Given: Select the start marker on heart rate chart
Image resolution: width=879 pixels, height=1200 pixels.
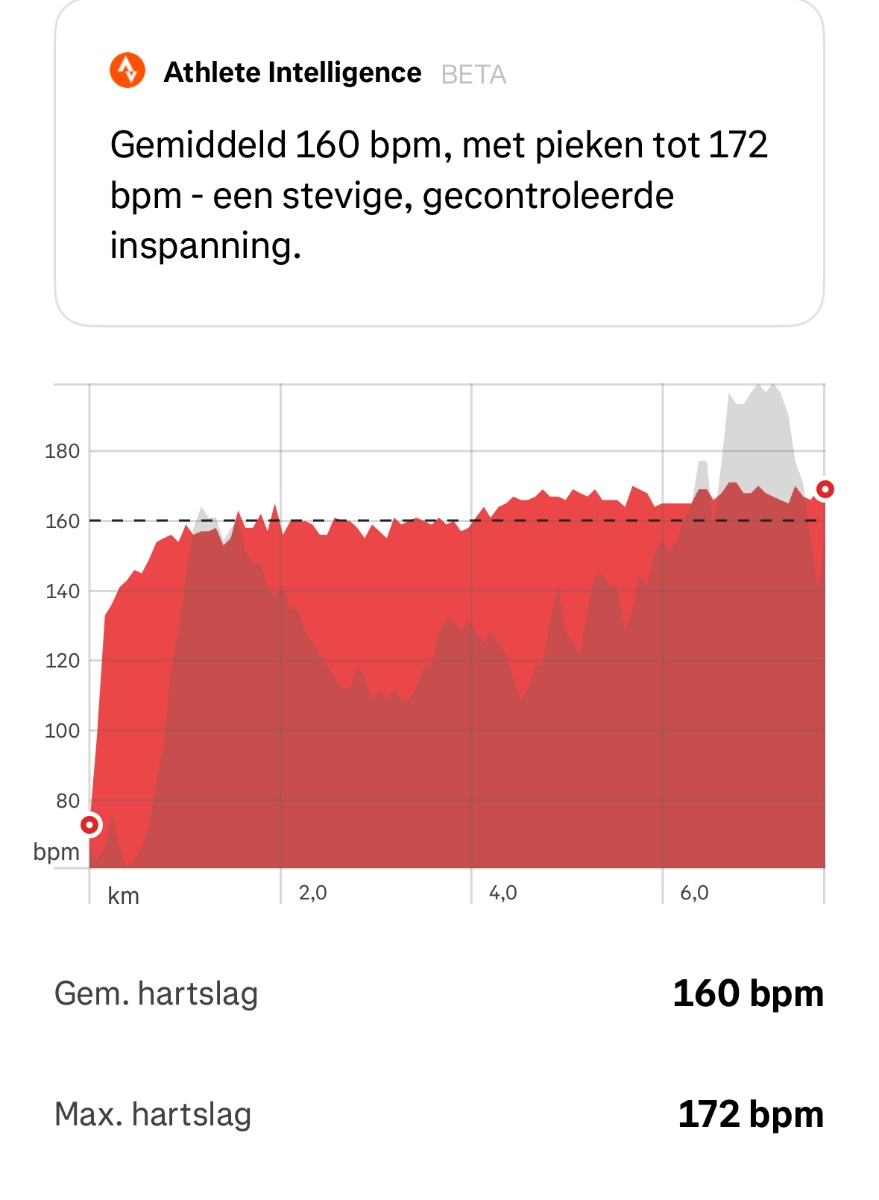Looking at the screenshot, I should (90, 825).
